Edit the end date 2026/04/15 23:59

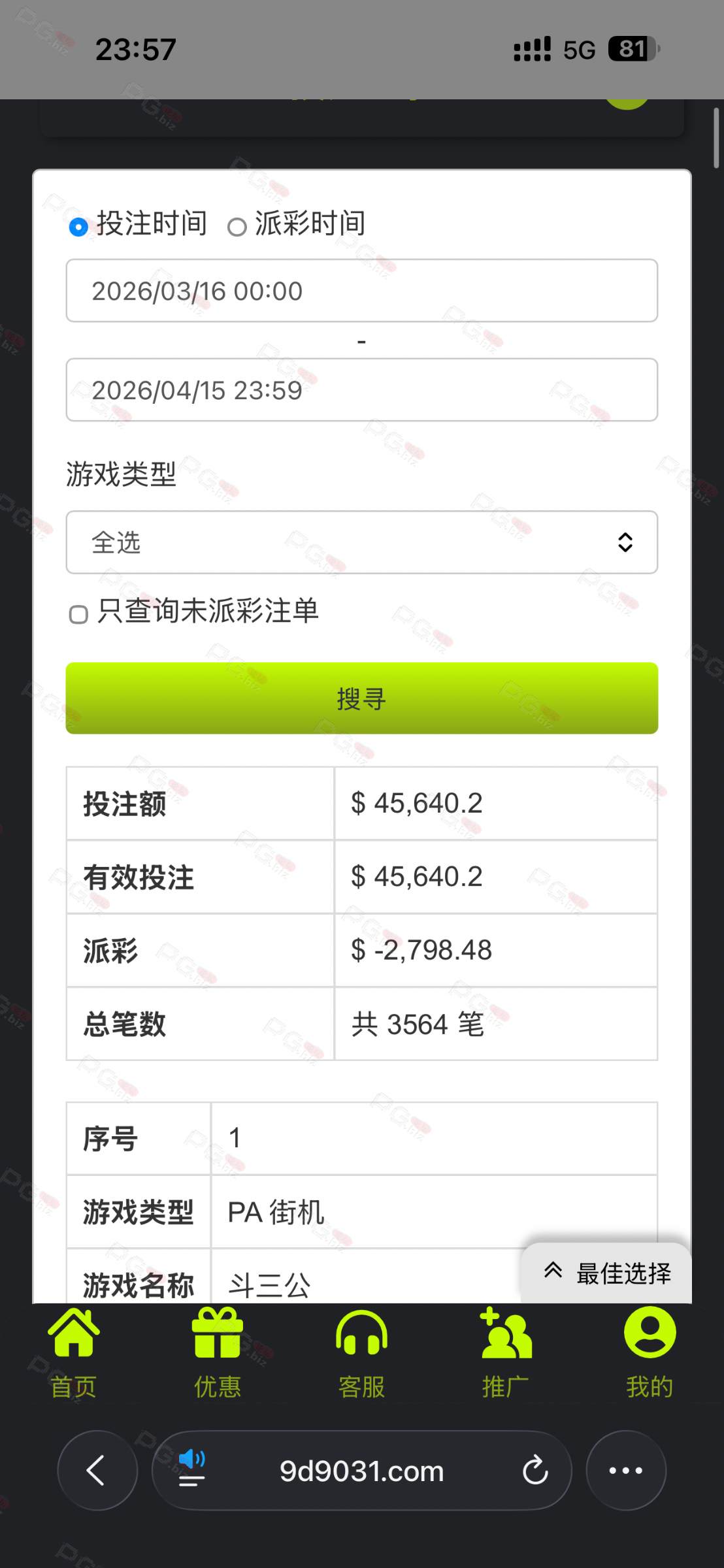tap(361, 390)
